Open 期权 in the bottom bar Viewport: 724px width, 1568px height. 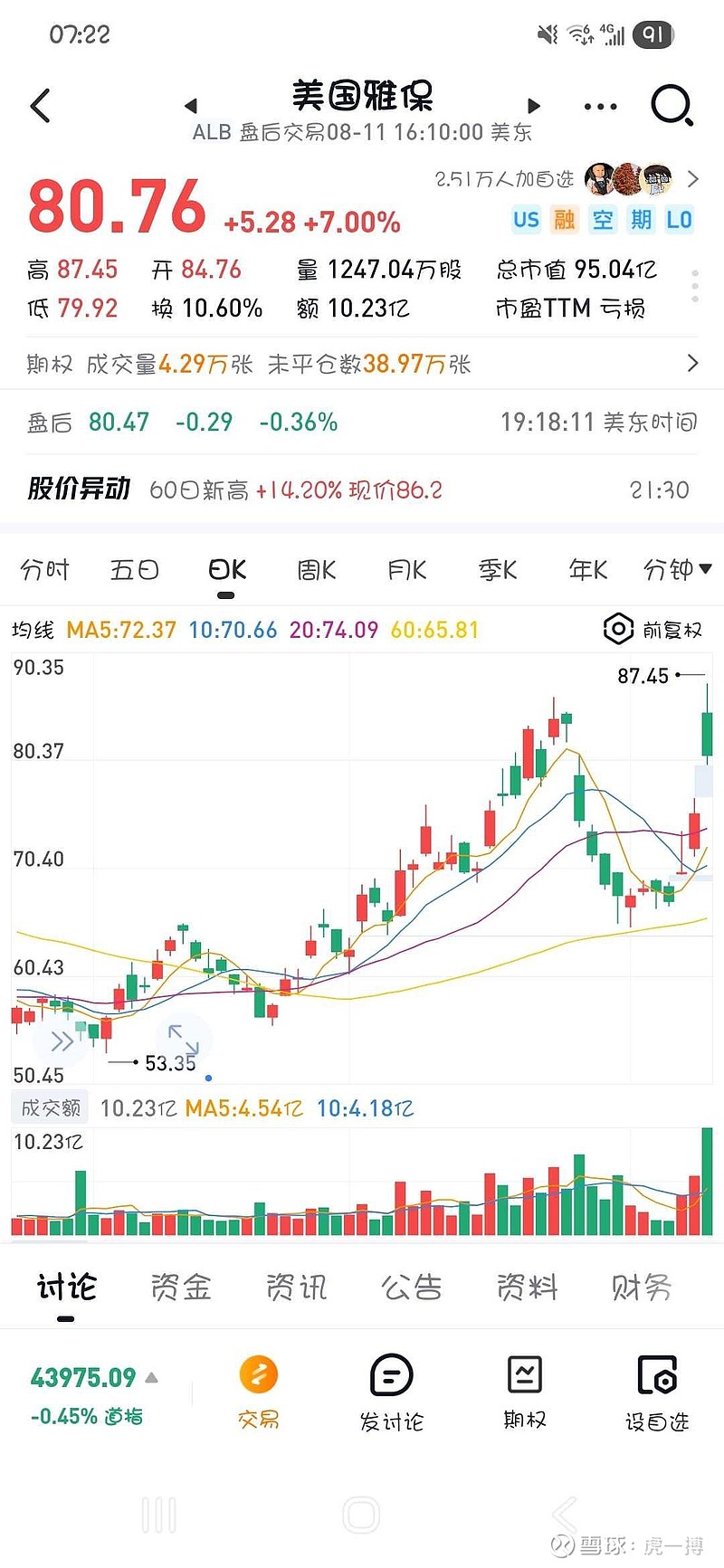[x=525, y=1392]
